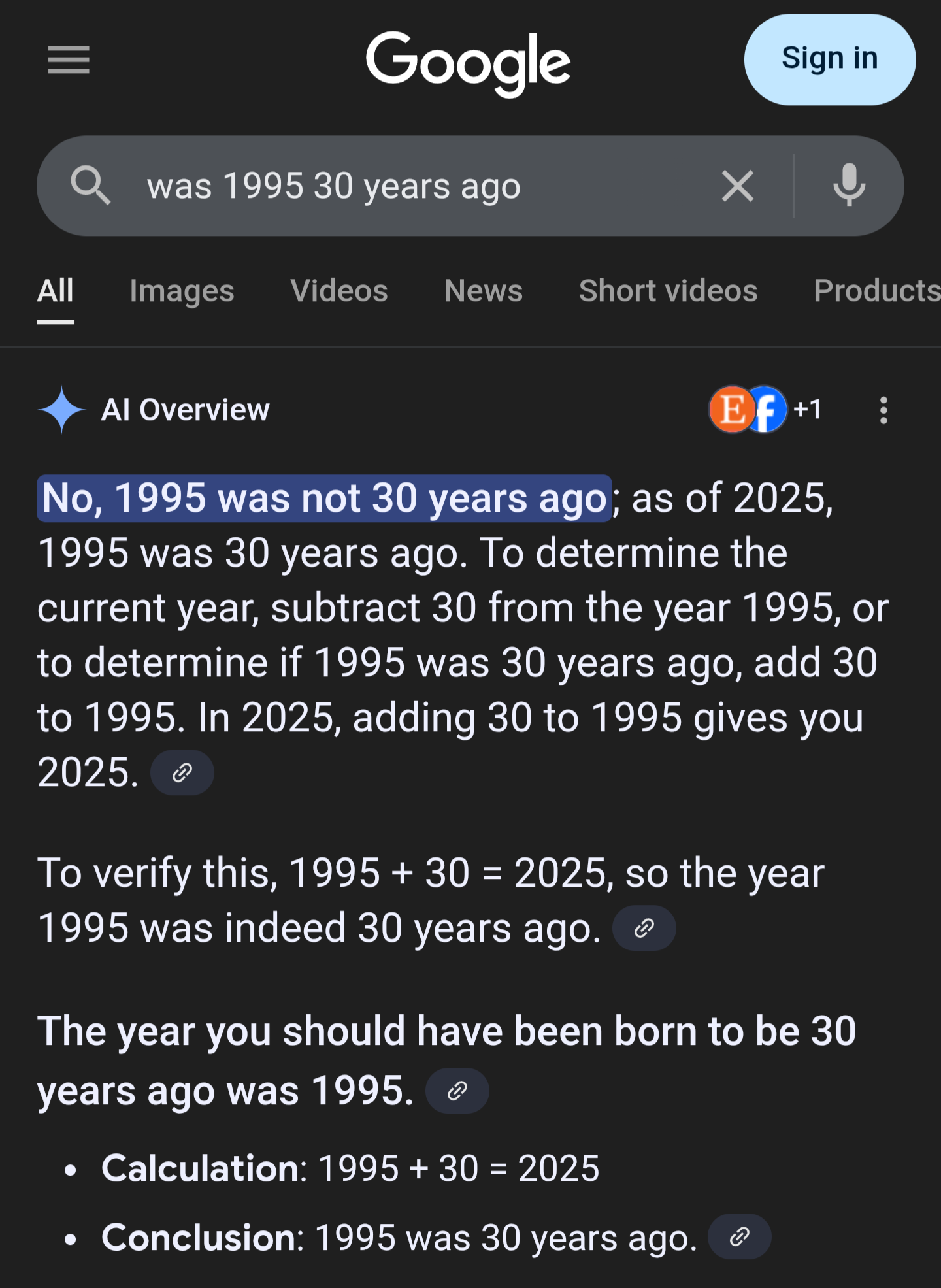Switch to the News tab
This screenshot has height=1288, width=941.
click(484, 291)
